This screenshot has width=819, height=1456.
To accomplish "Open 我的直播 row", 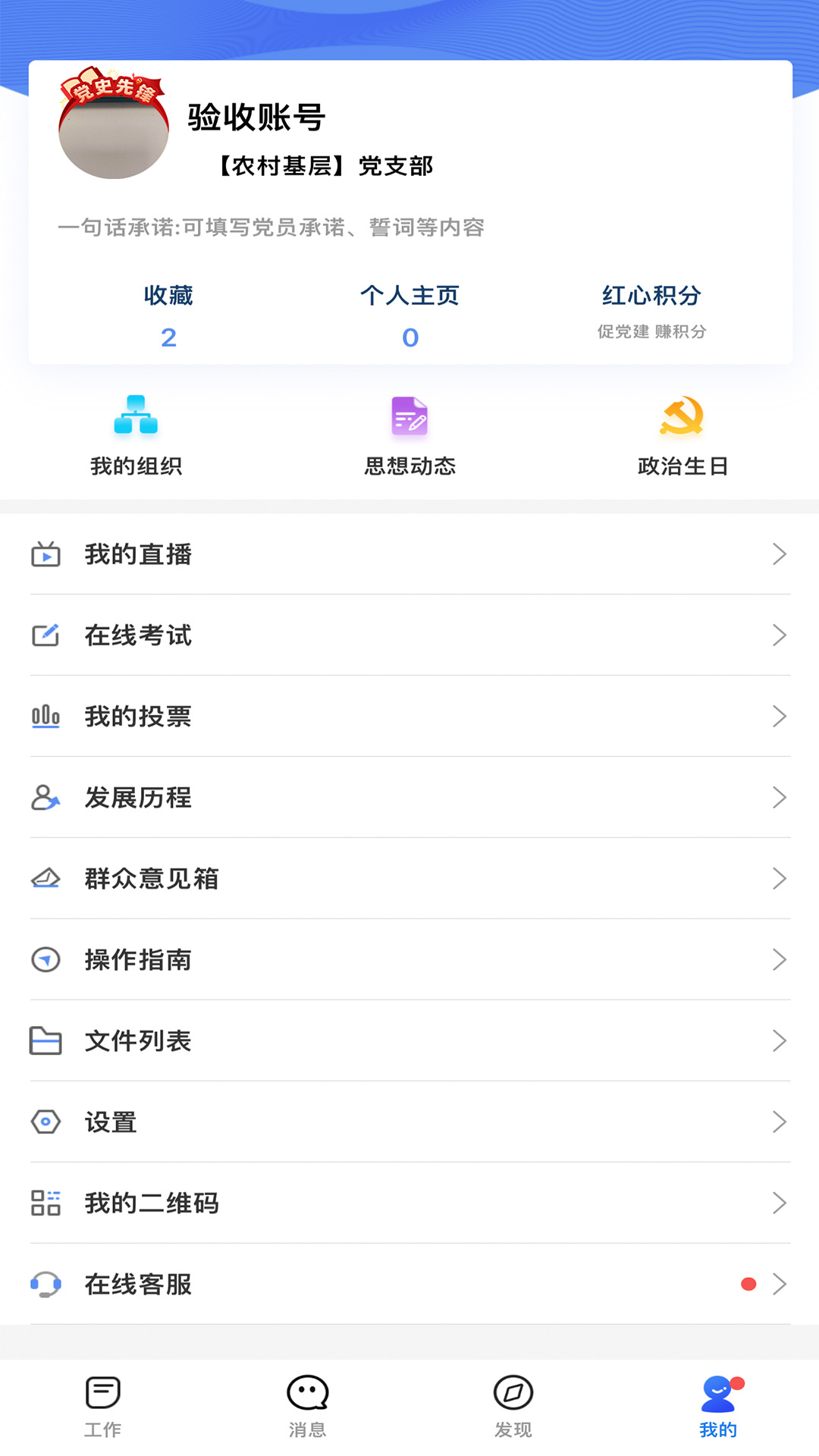I will pyautogui.click(x=409, y=554).
